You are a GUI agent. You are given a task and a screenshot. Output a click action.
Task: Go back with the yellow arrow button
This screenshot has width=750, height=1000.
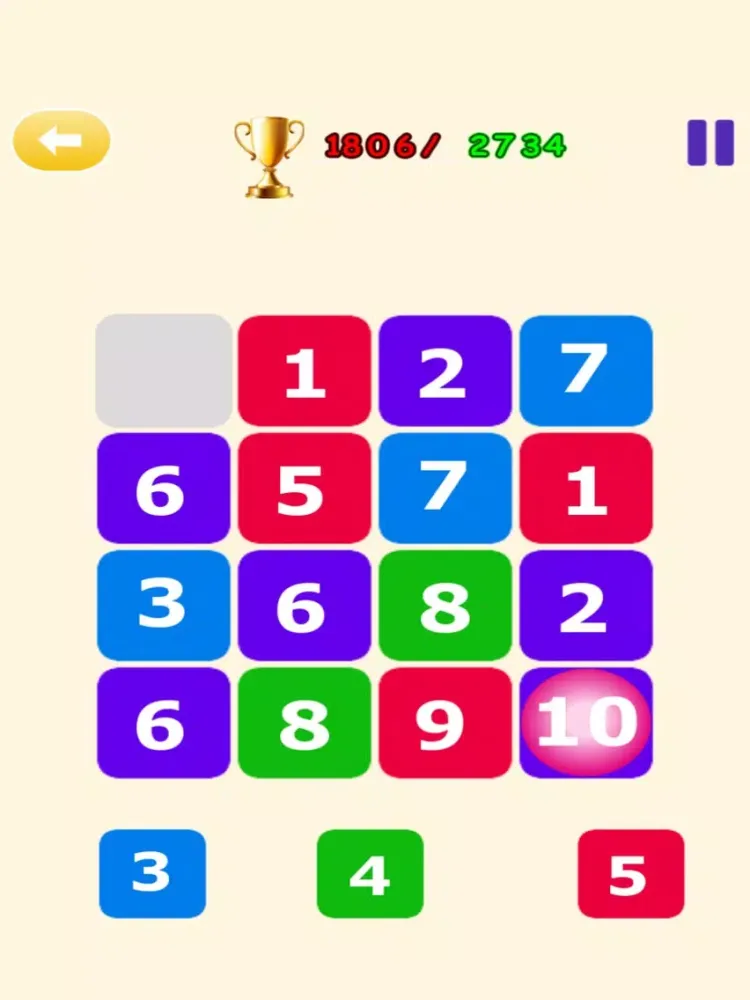tap(61, 141)
